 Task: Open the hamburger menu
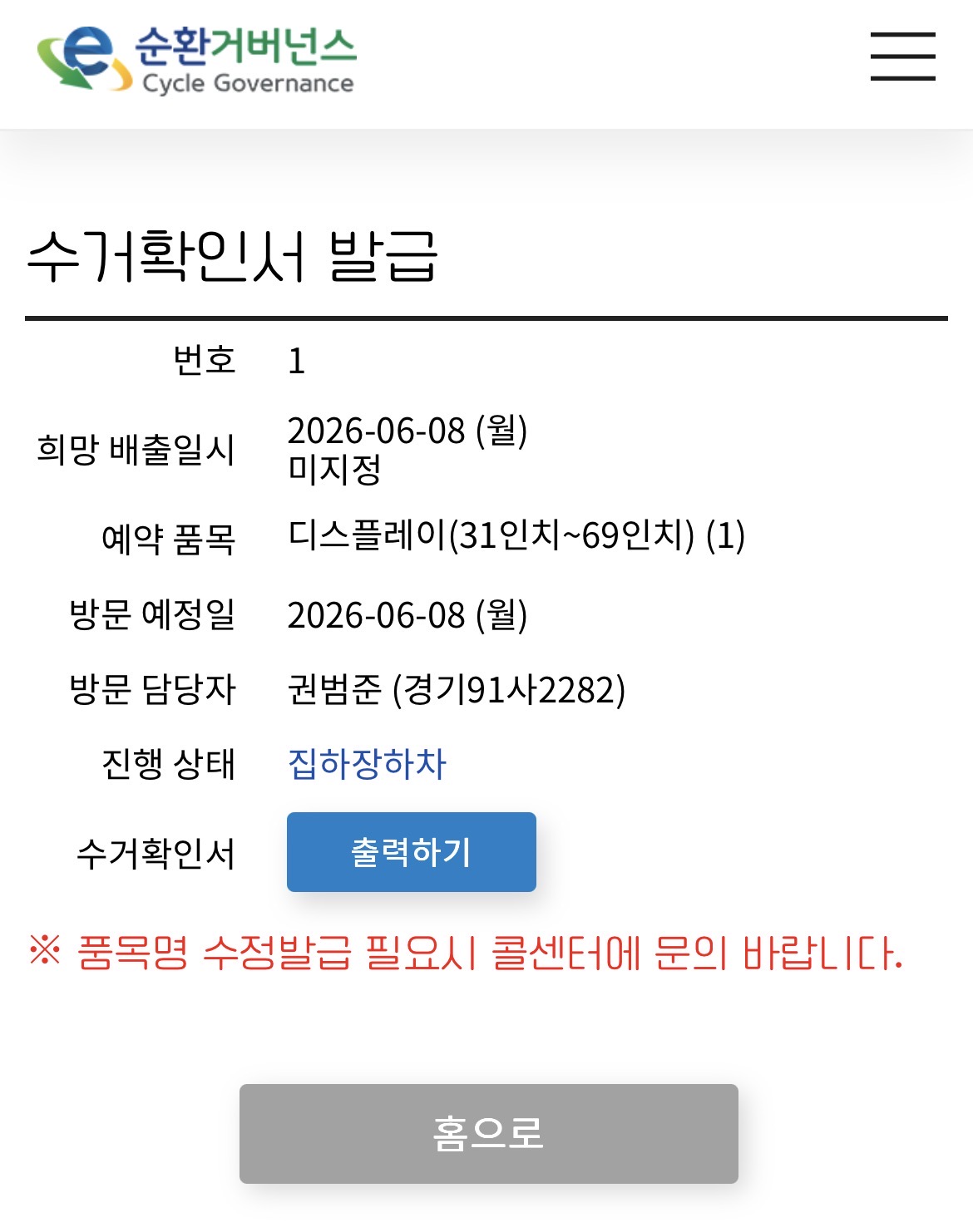[x=902, y=57]
